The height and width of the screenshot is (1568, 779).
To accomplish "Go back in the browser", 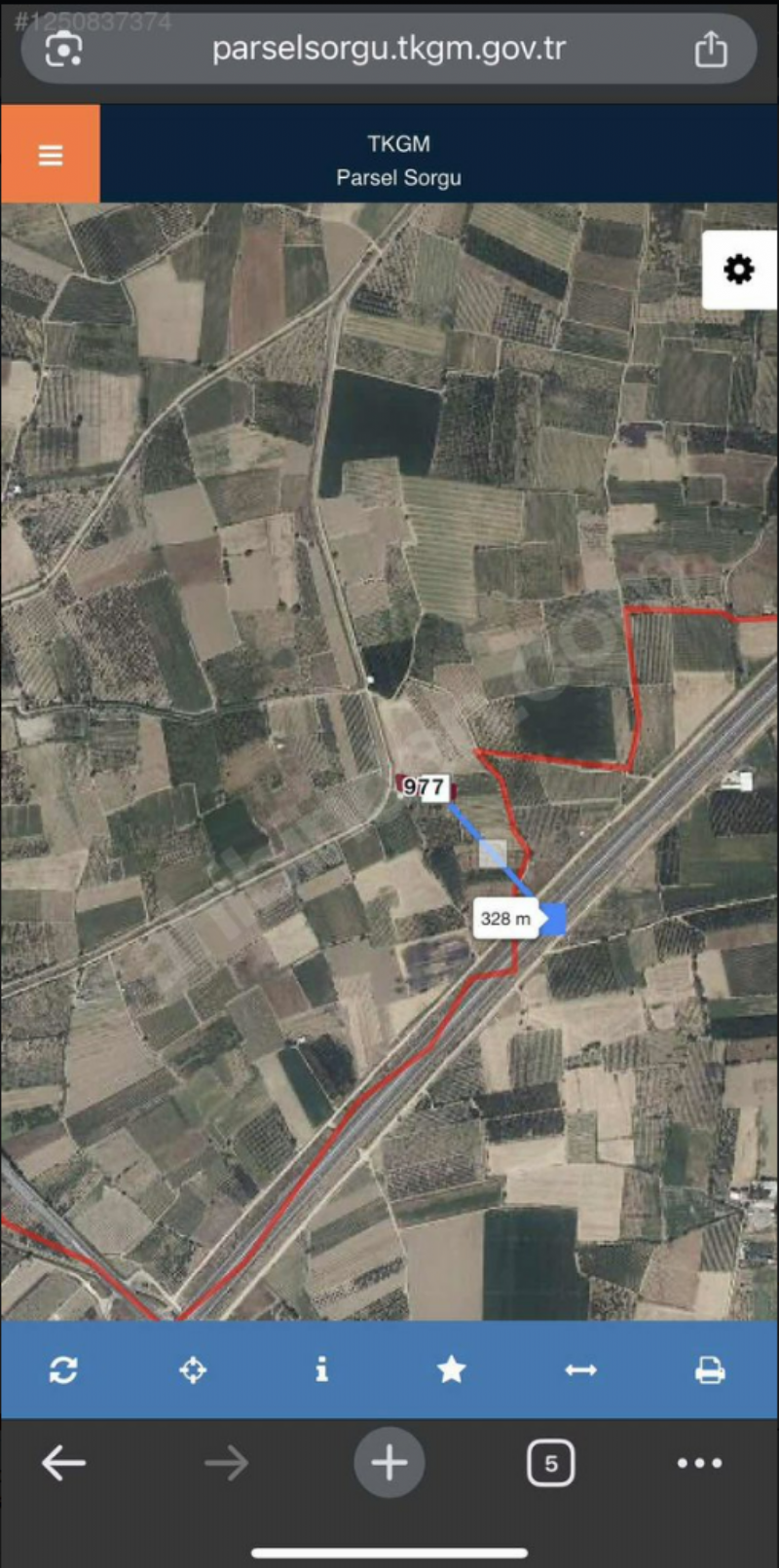I will 64,1462.
